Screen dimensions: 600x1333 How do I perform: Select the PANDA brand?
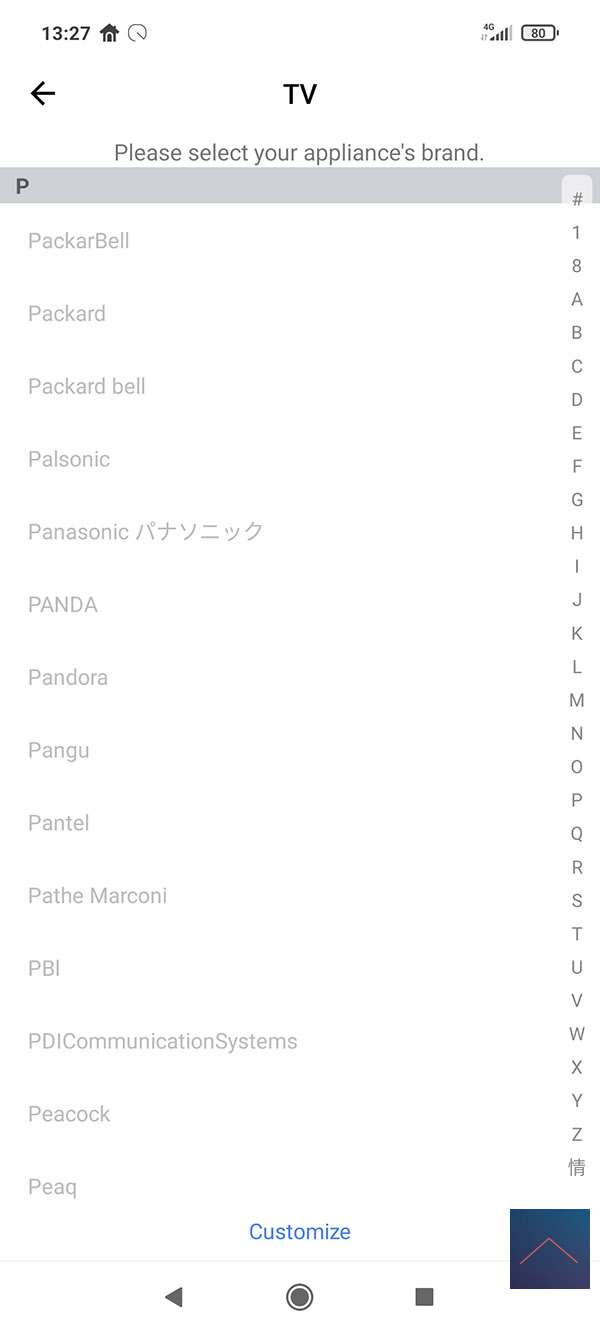[x=63, y=605]
